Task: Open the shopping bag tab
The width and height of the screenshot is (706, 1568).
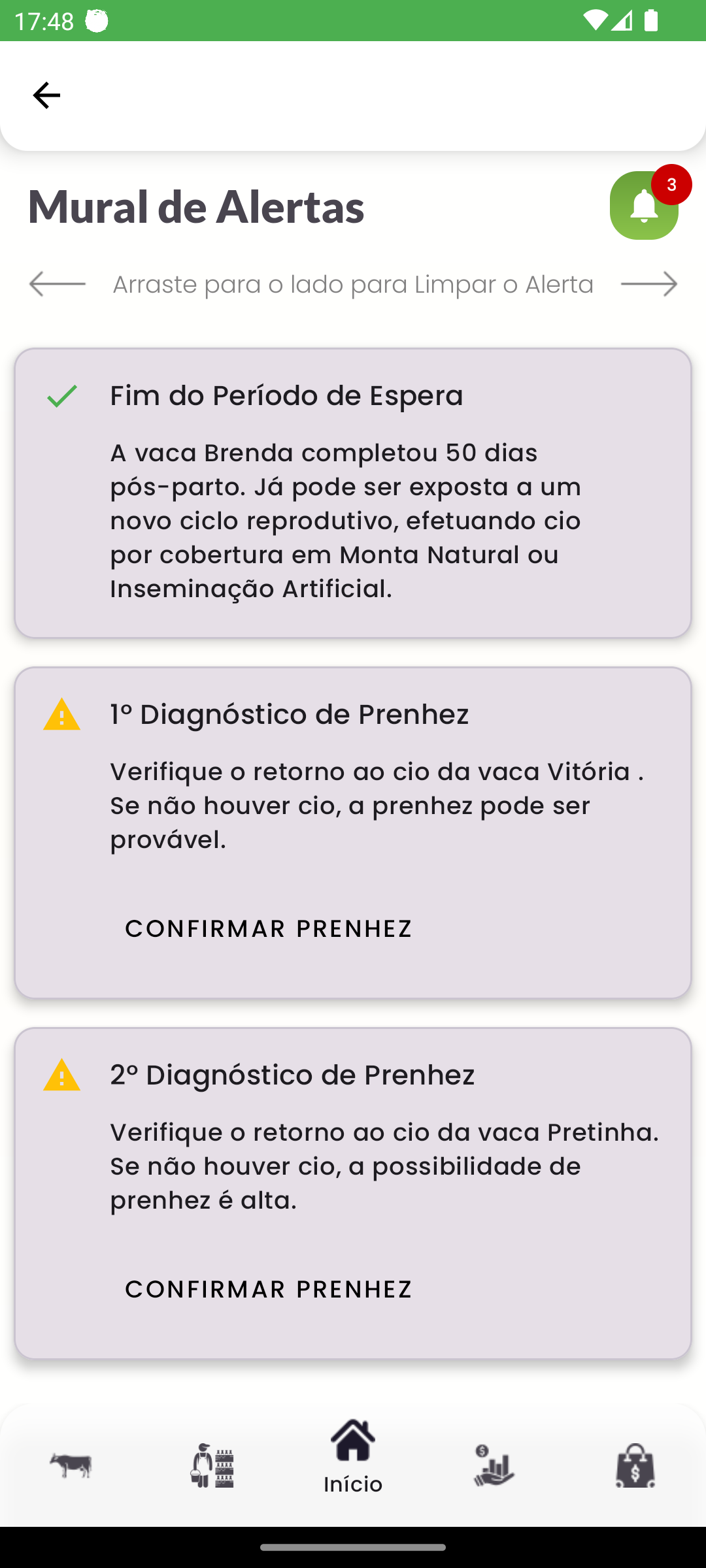Action: coord(635,1465)
